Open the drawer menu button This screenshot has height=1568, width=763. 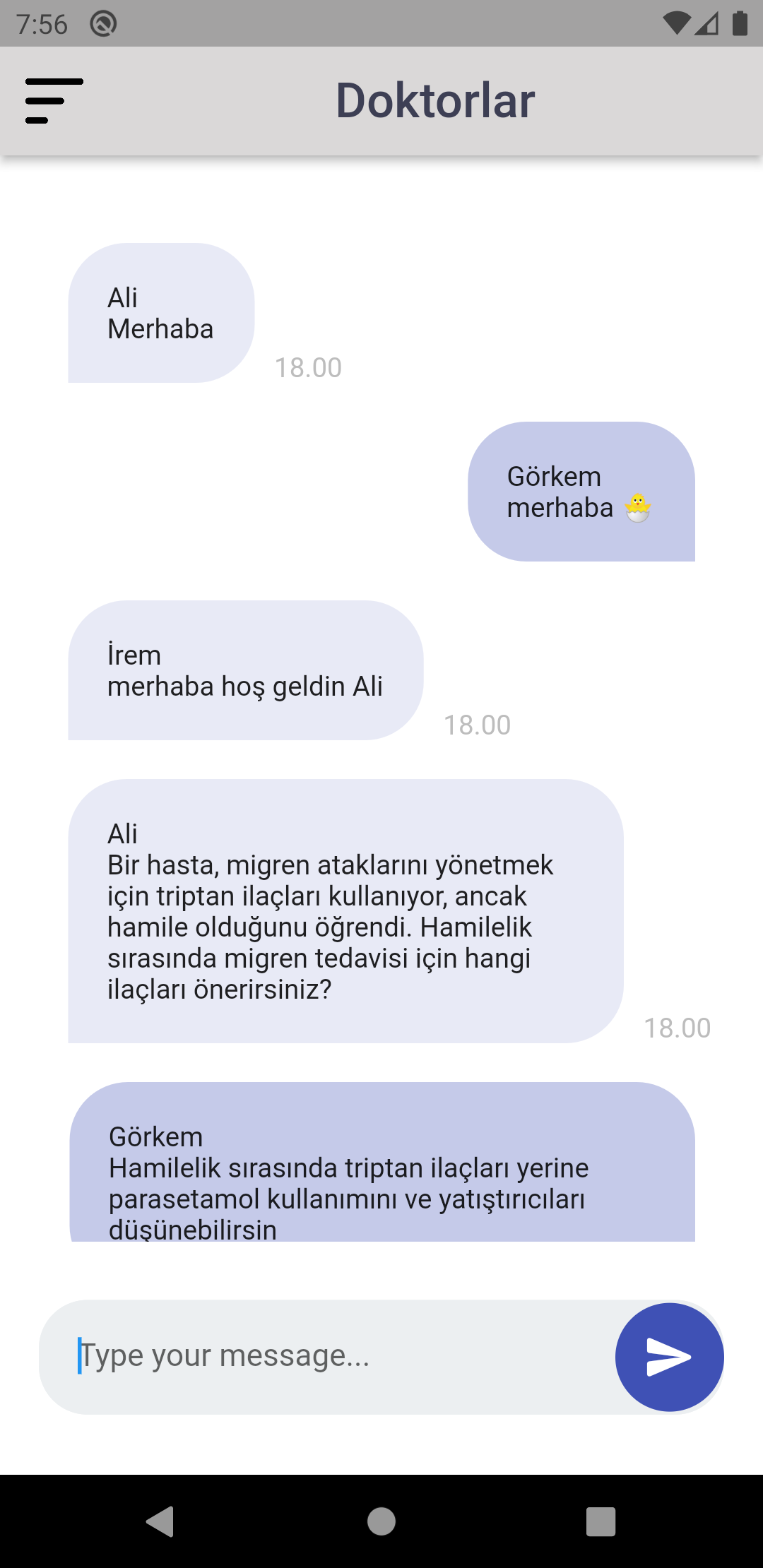click(54, 101)
